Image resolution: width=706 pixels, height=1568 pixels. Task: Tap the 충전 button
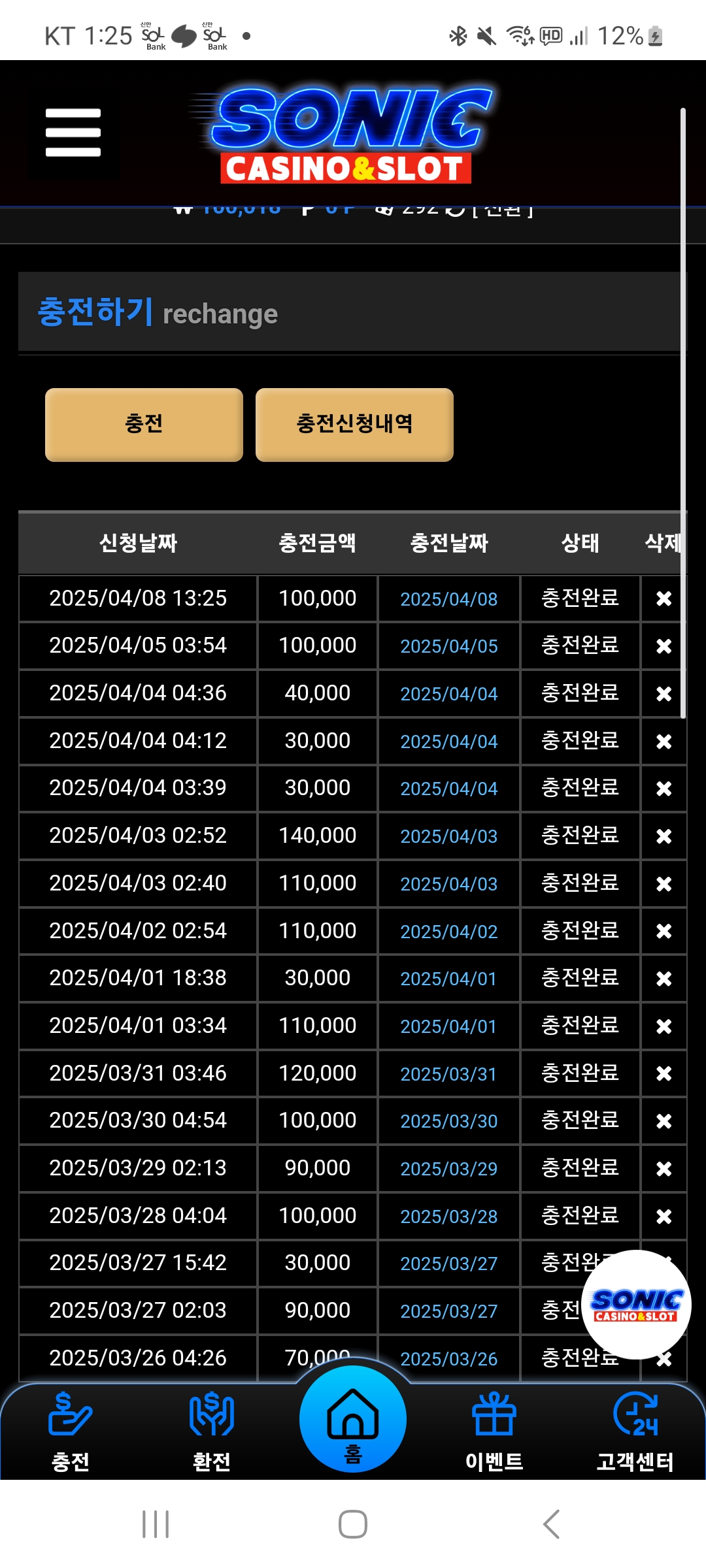click(x=144, y=425)
